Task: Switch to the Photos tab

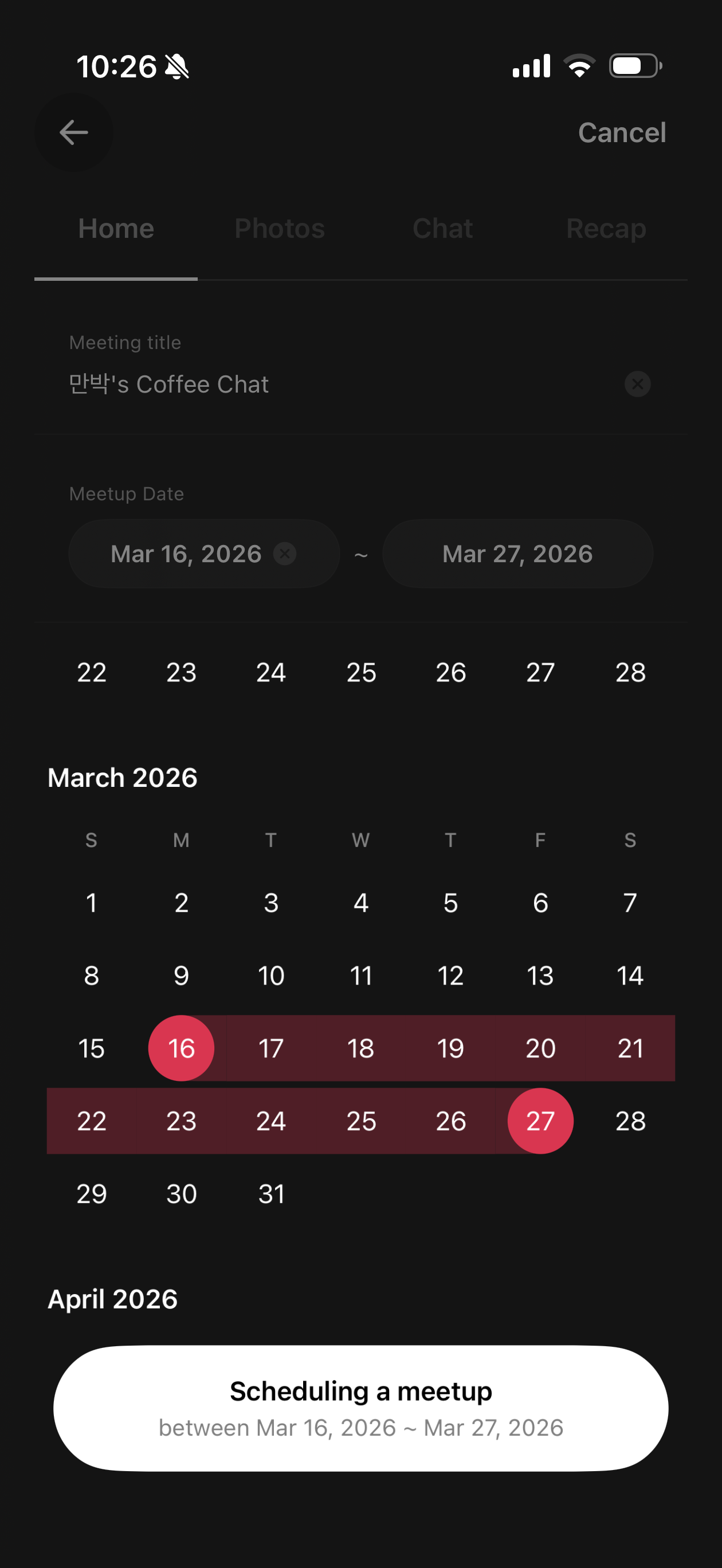Action: (280, 229)
